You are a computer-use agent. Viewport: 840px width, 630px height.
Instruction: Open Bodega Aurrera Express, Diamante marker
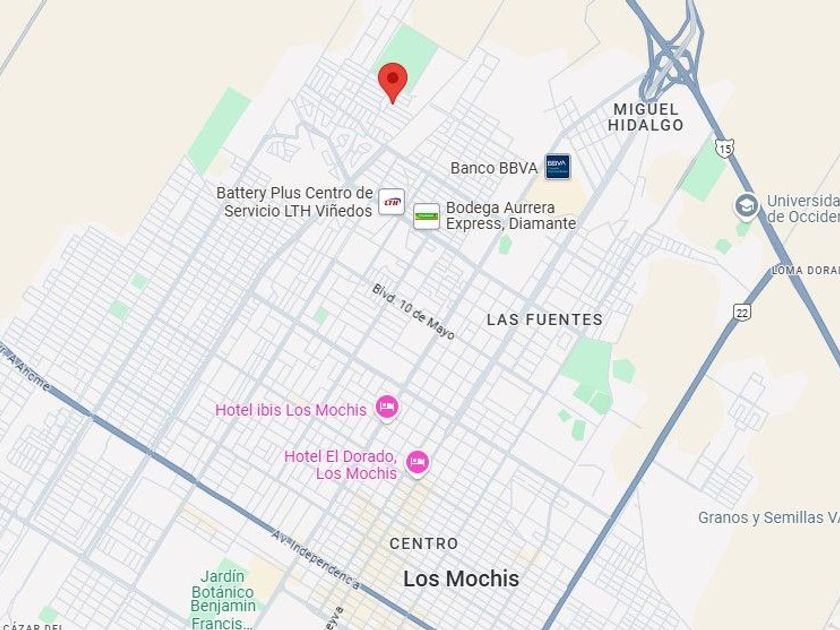click(426, 216)
